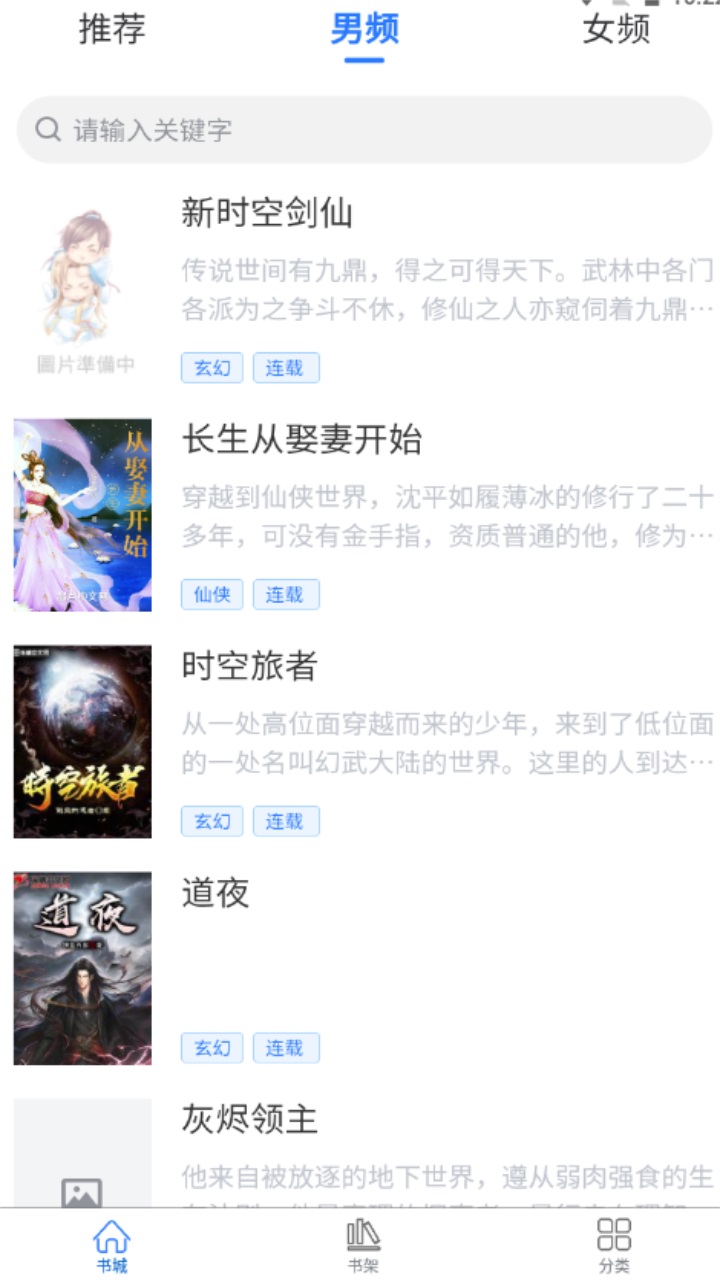This screenshot has width=720, height=1280.
Task: Open the 女频 tab
Action: (x=617, y=30)
